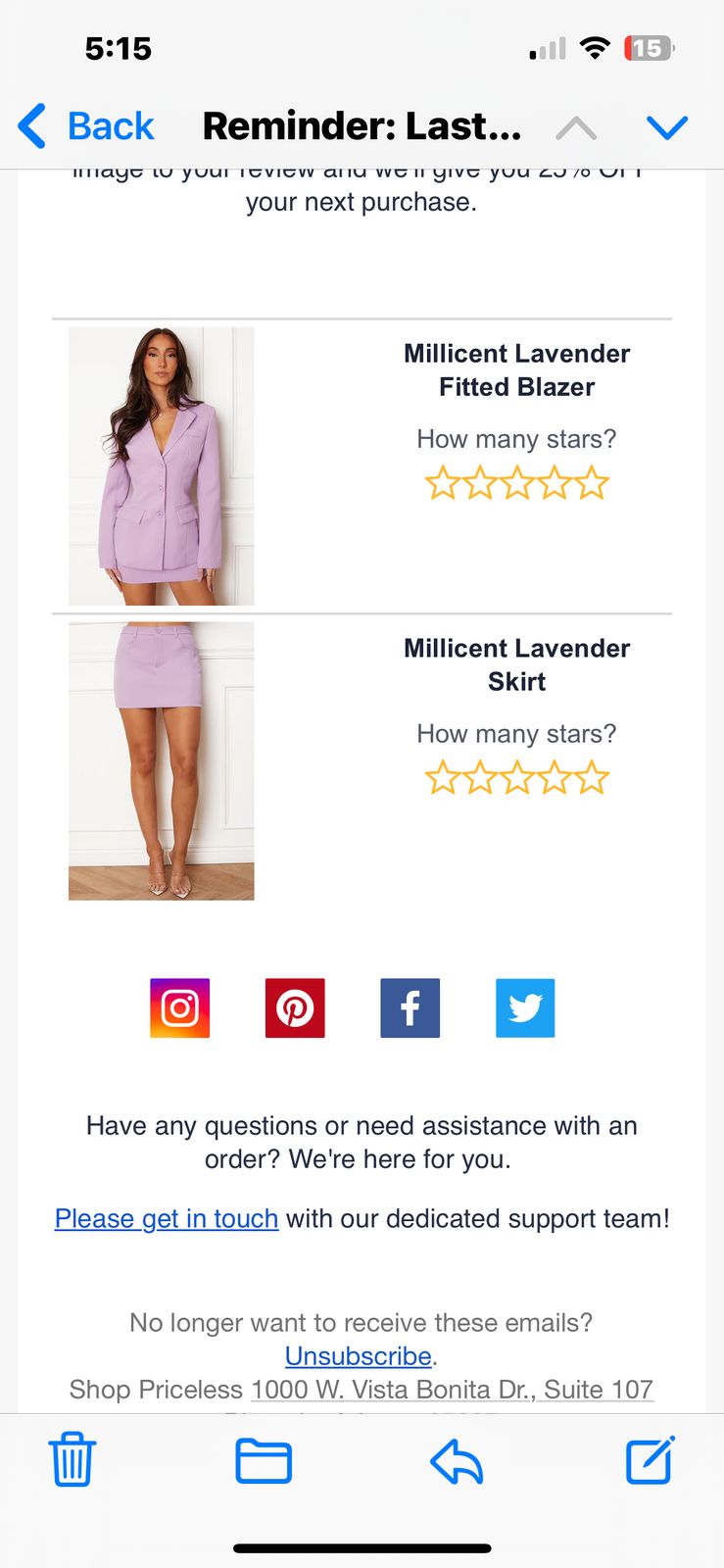724x1568 pixels.
Task: Open the lavender blazer product image
Action: 162,466
